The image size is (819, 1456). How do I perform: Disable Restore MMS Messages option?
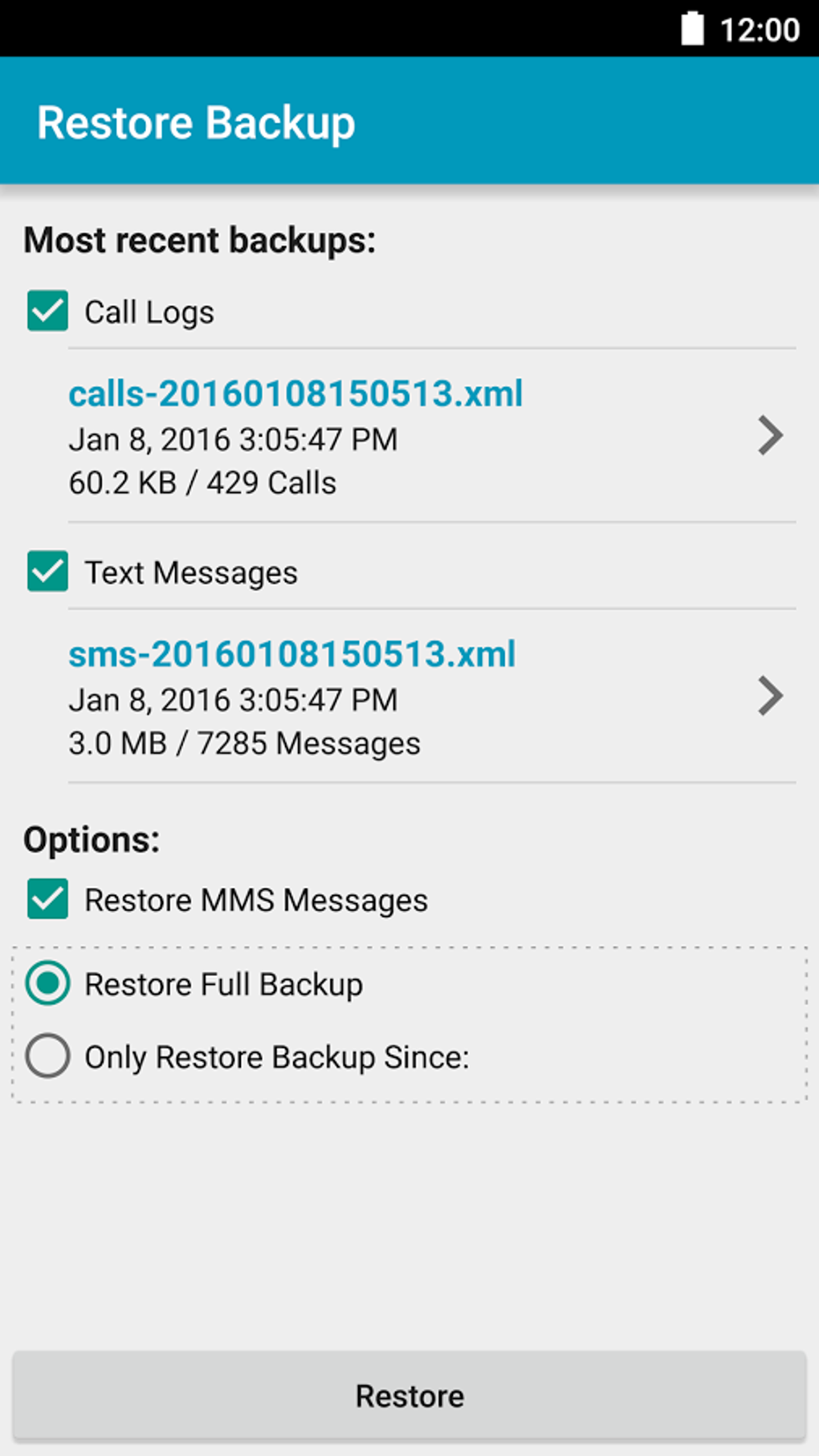pos(47,899)
